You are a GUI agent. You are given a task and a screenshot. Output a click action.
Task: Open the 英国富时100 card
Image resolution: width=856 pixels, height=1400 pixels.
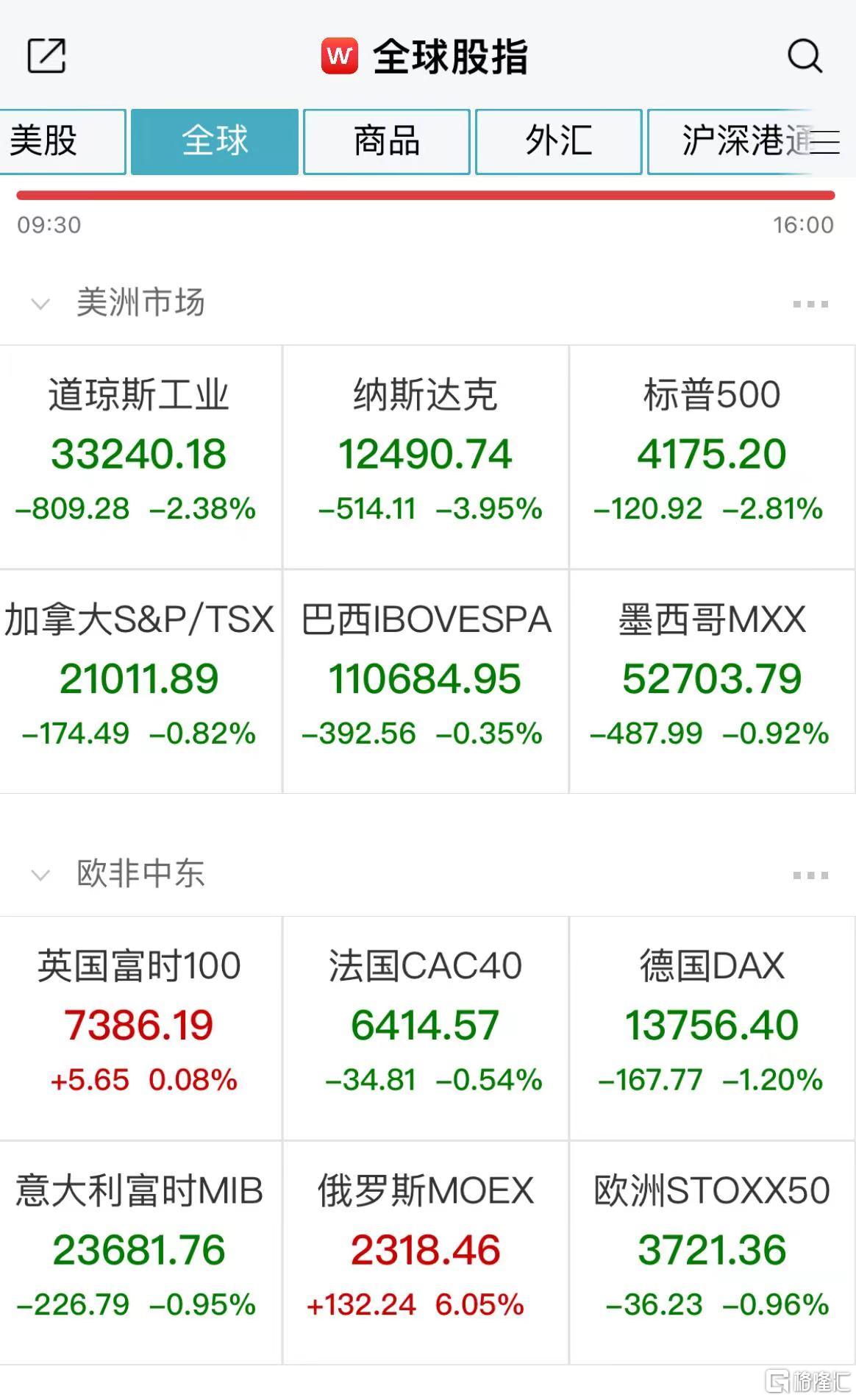140,1028
